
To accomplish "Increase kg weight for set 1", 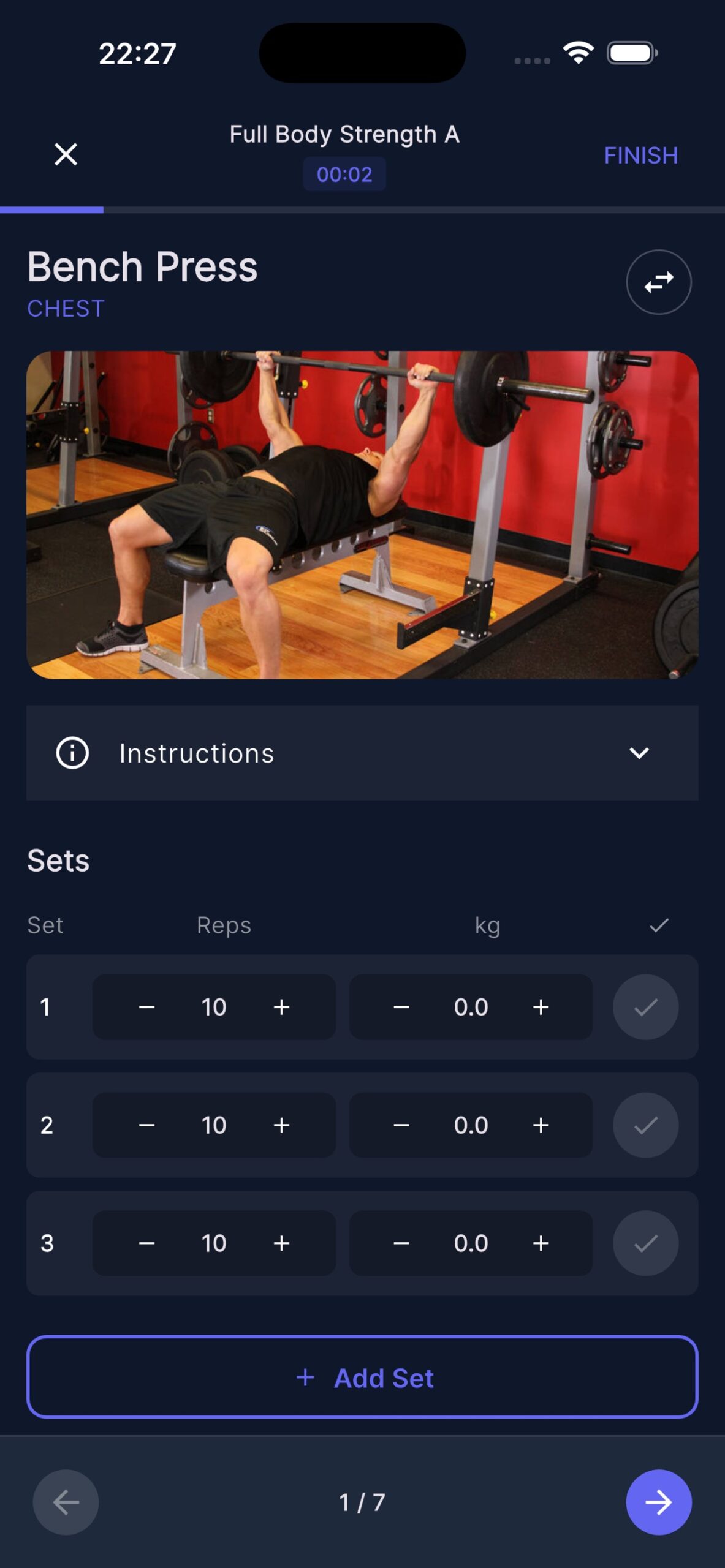I will pyautogui.click(x=541, y=1007).
